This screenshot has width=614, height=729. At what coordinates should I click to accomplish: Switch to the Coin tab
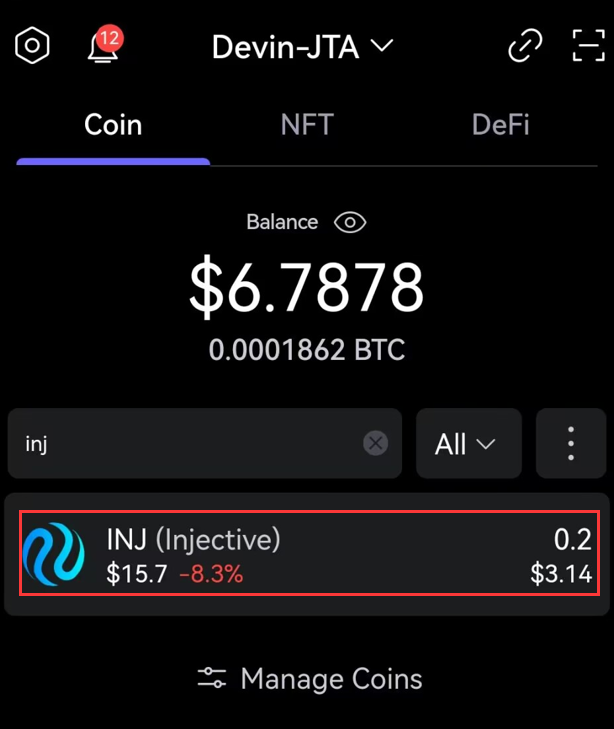click(113, 125)
